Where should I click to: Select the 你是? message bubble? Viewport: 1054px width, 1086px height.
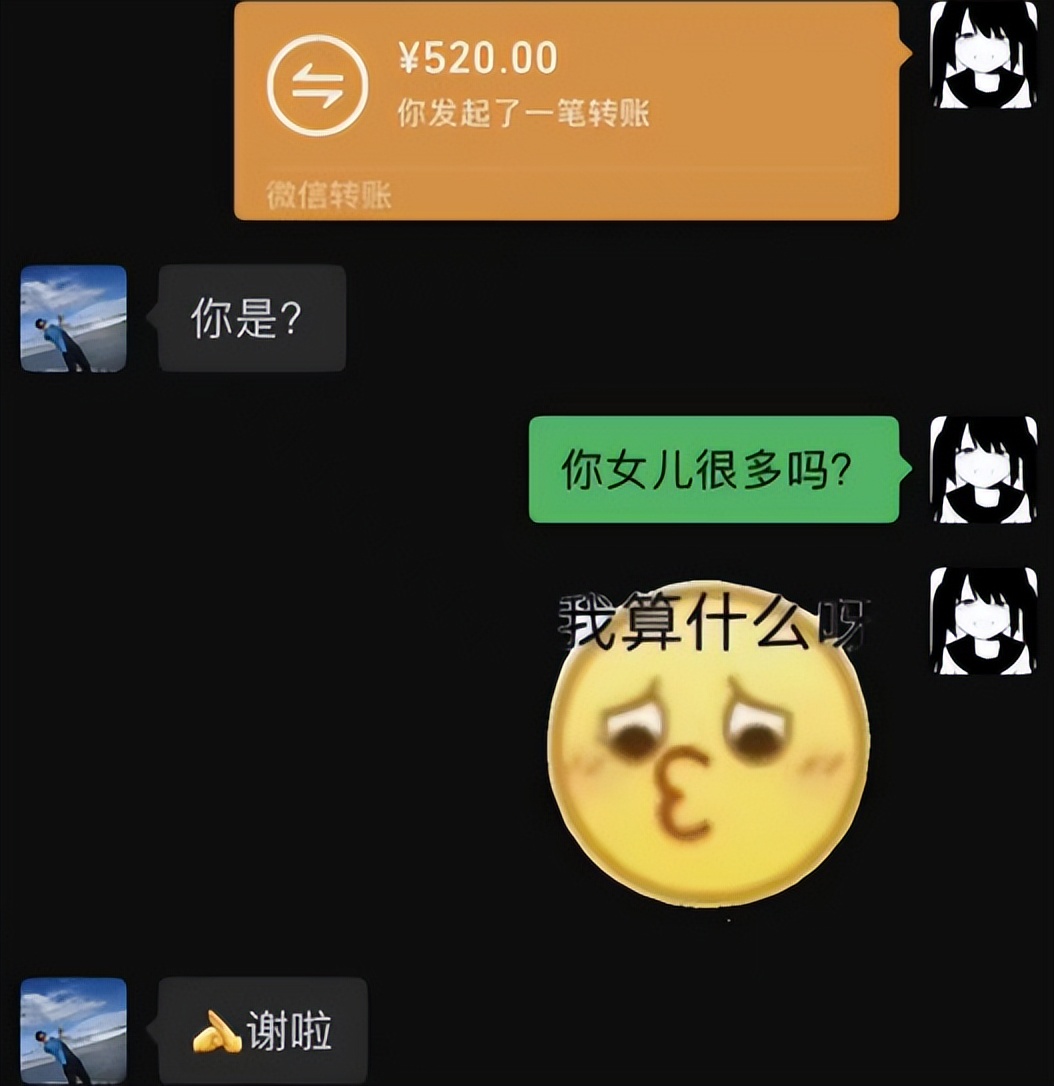(252, 318)
